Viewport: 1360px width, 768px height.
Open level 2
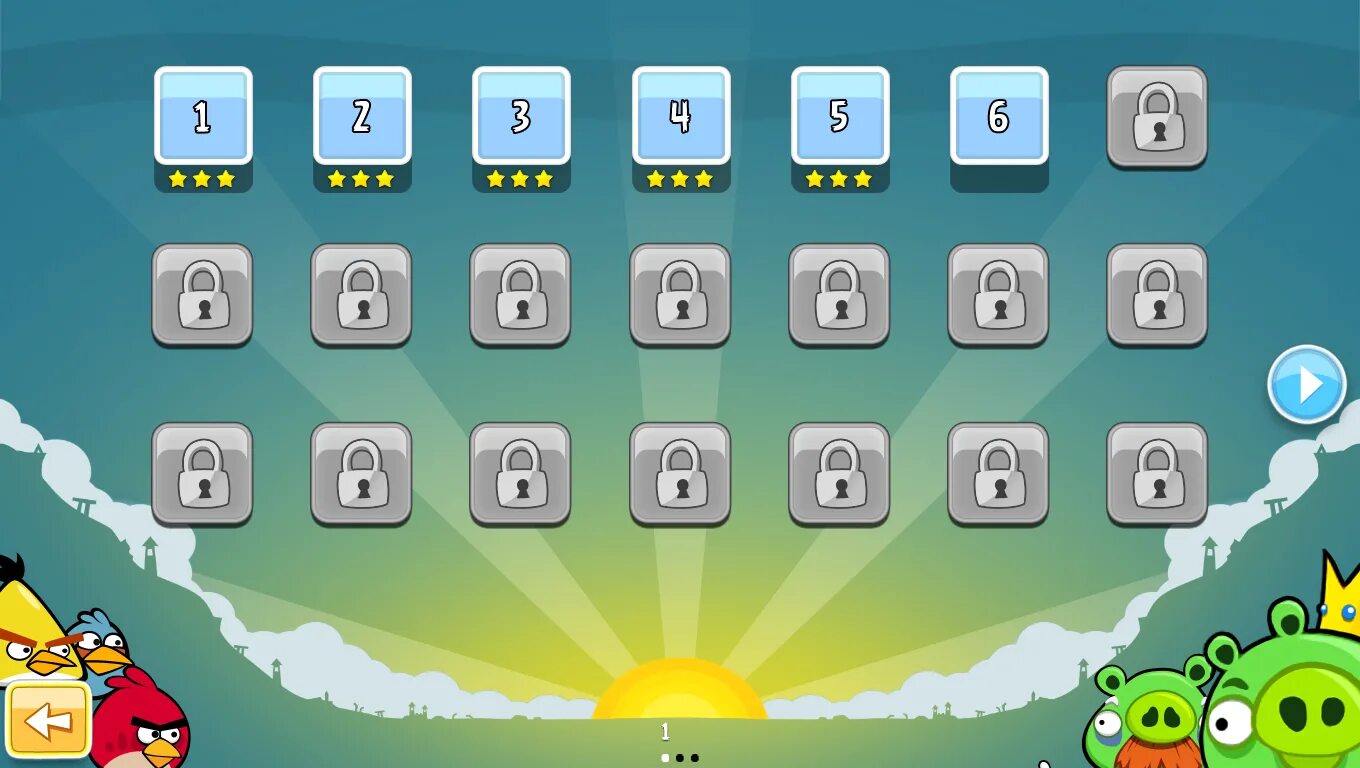[x=362, y=117]
